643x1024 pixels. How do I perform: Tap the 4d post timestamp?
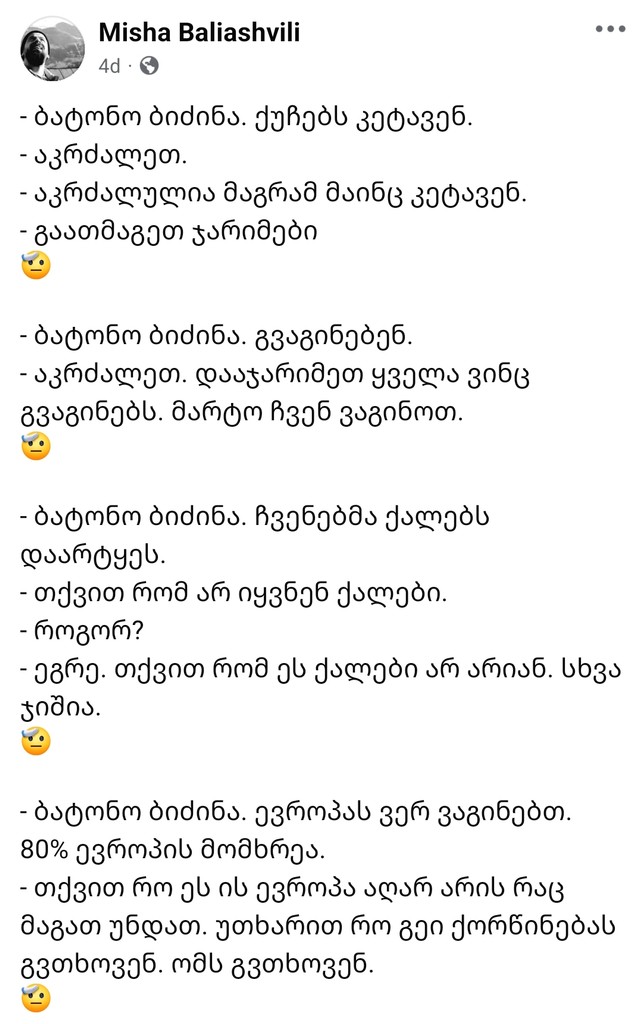click(x=109, y=66)
